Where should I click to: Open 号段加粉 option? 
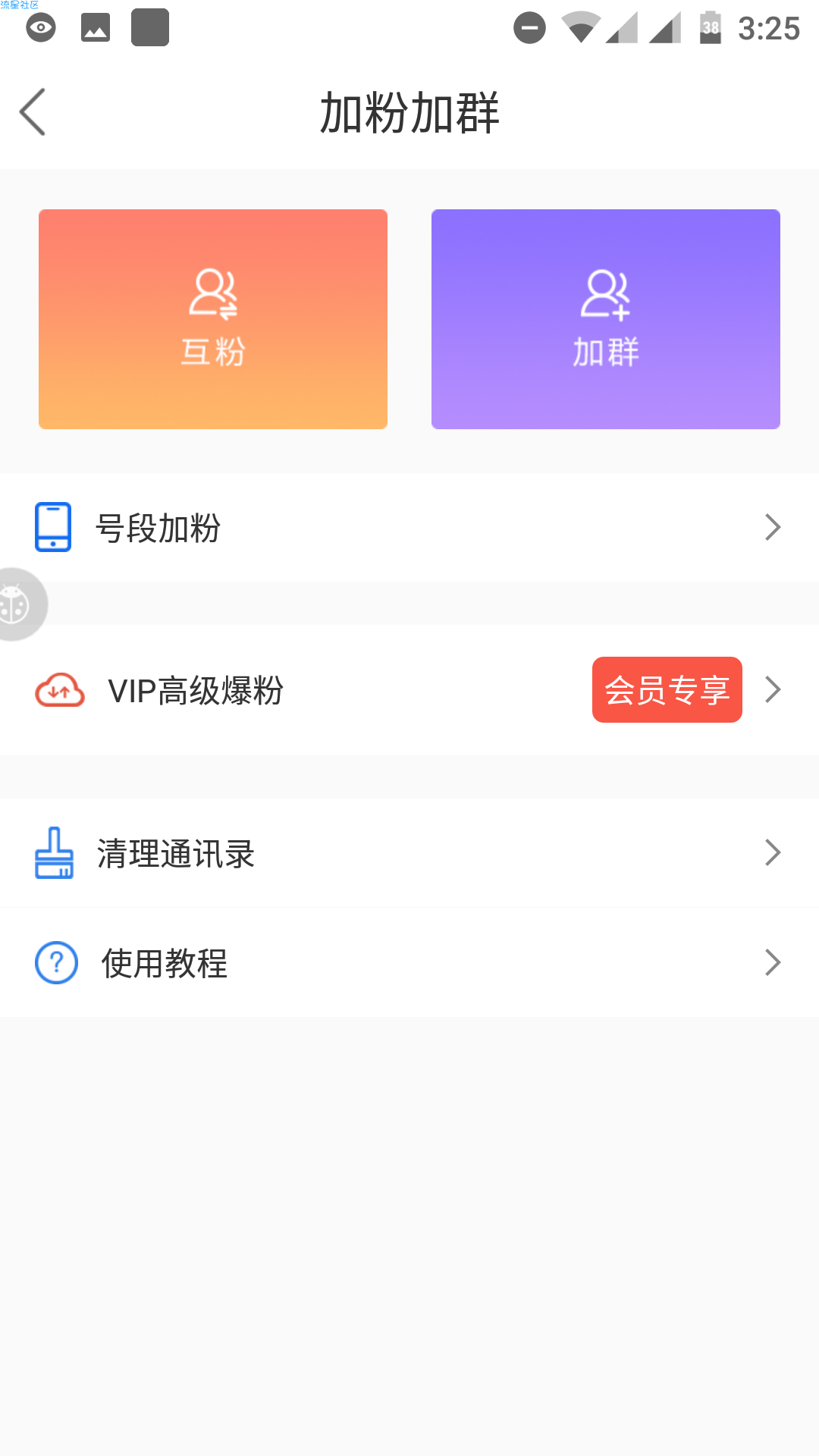[409, 528]
